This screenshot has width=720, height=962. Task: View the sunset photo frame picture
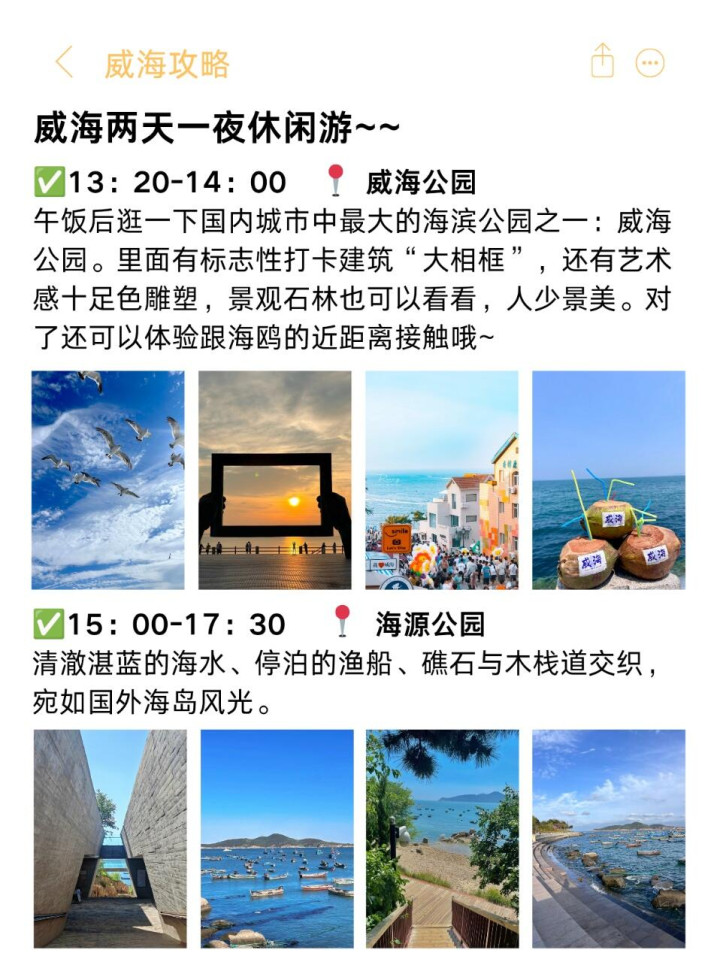coord(275,480)
